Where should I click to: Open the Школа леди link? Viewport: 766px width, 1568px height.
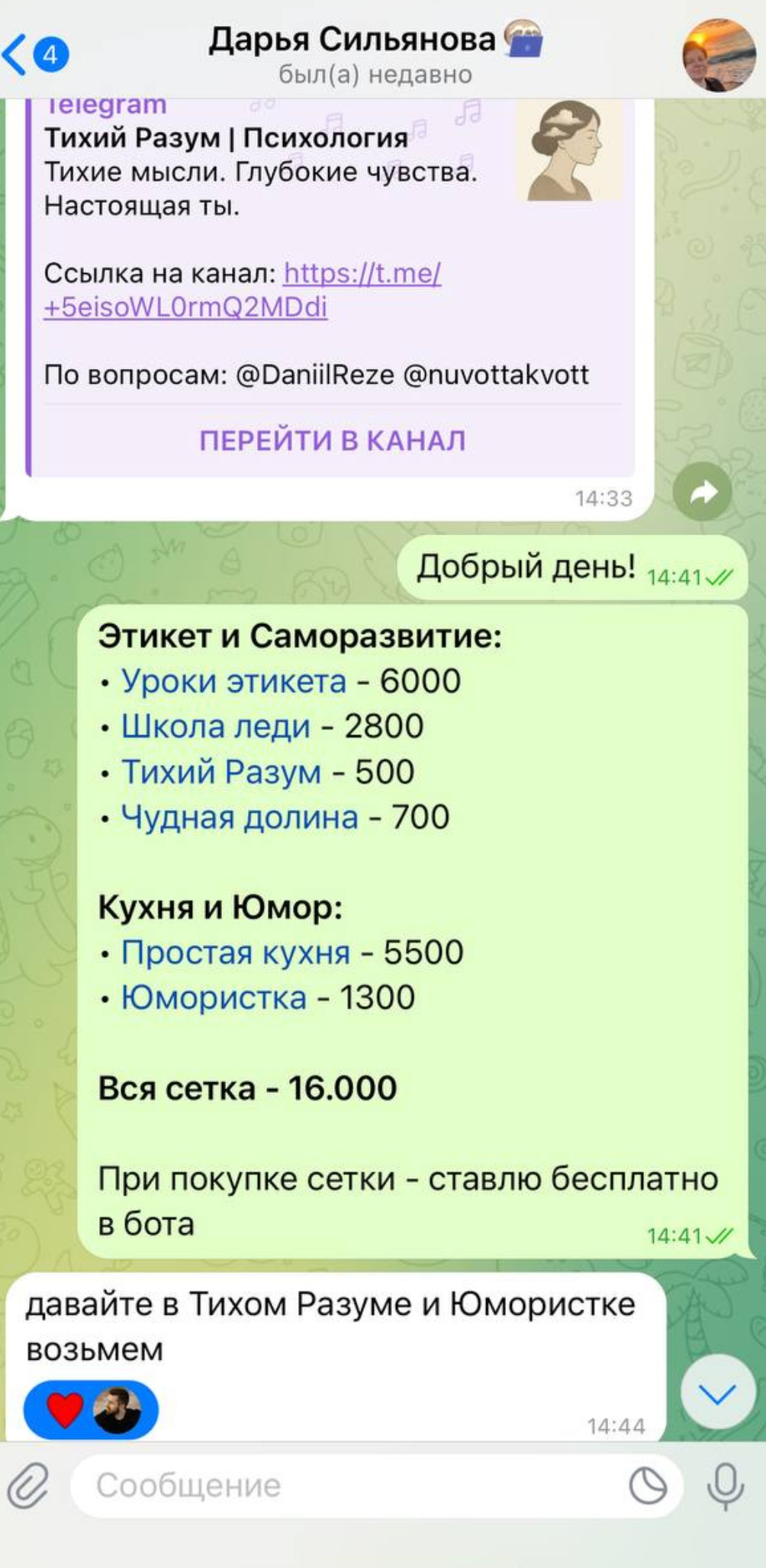point(216,726)
